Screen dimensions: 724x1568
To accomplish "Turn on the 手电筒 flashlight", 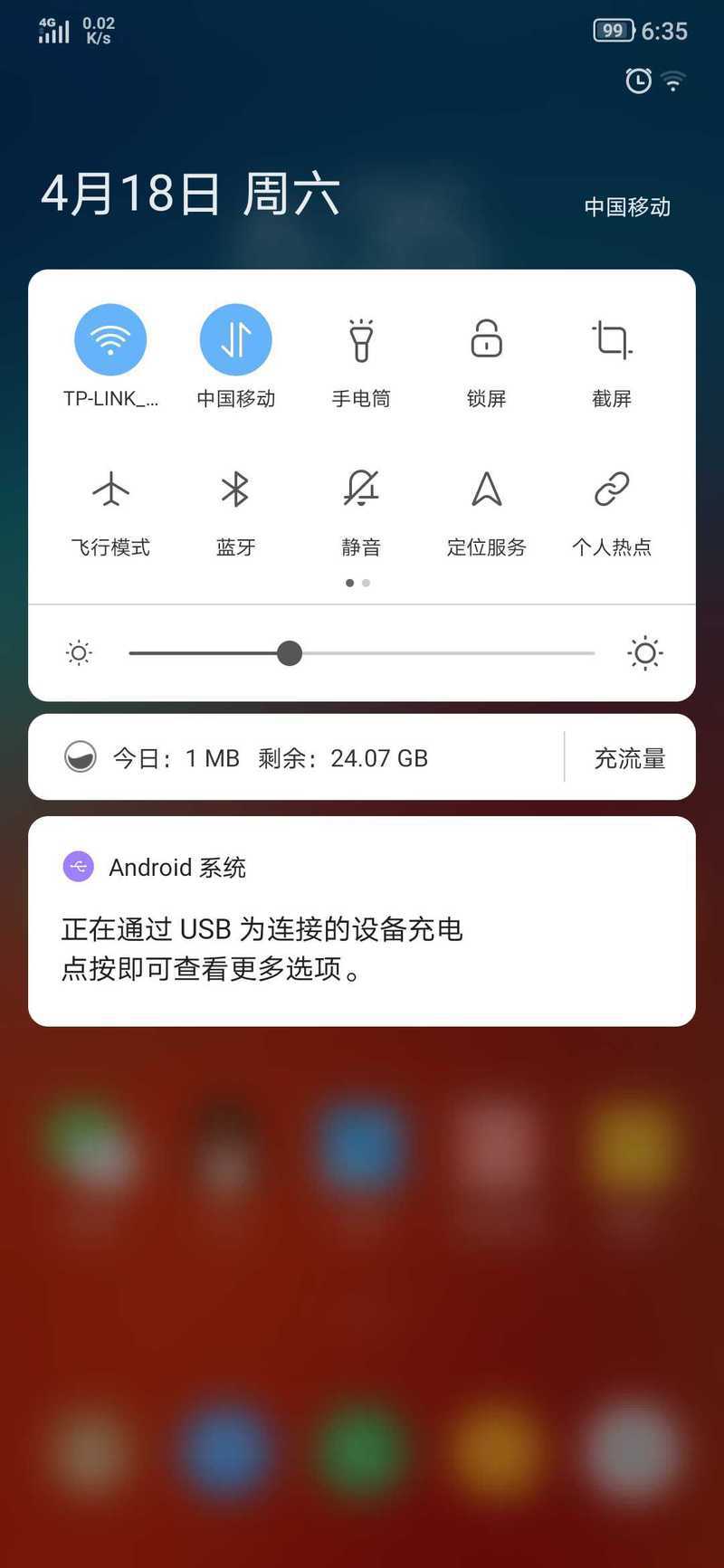I will (x=360, y=340).
